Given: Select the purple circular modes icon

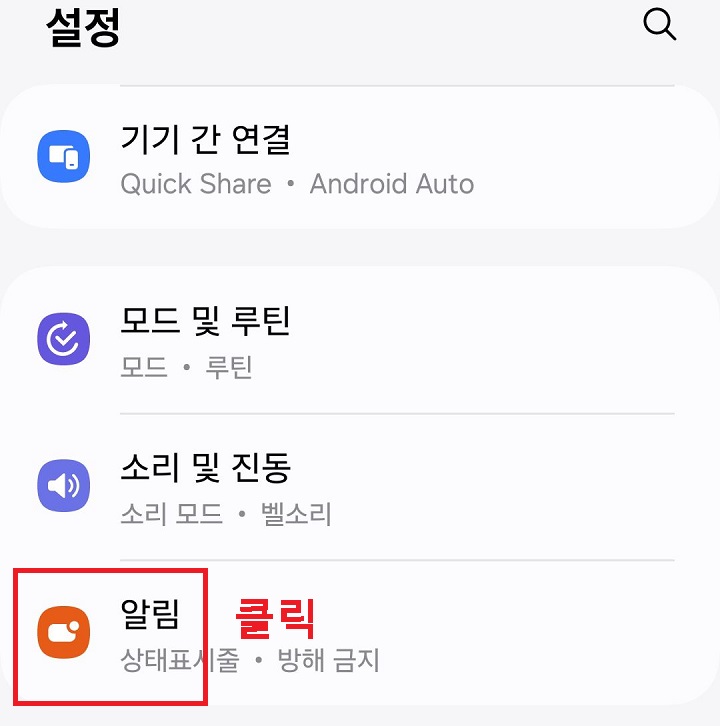Looking at the screenshot, I should 63,338.
